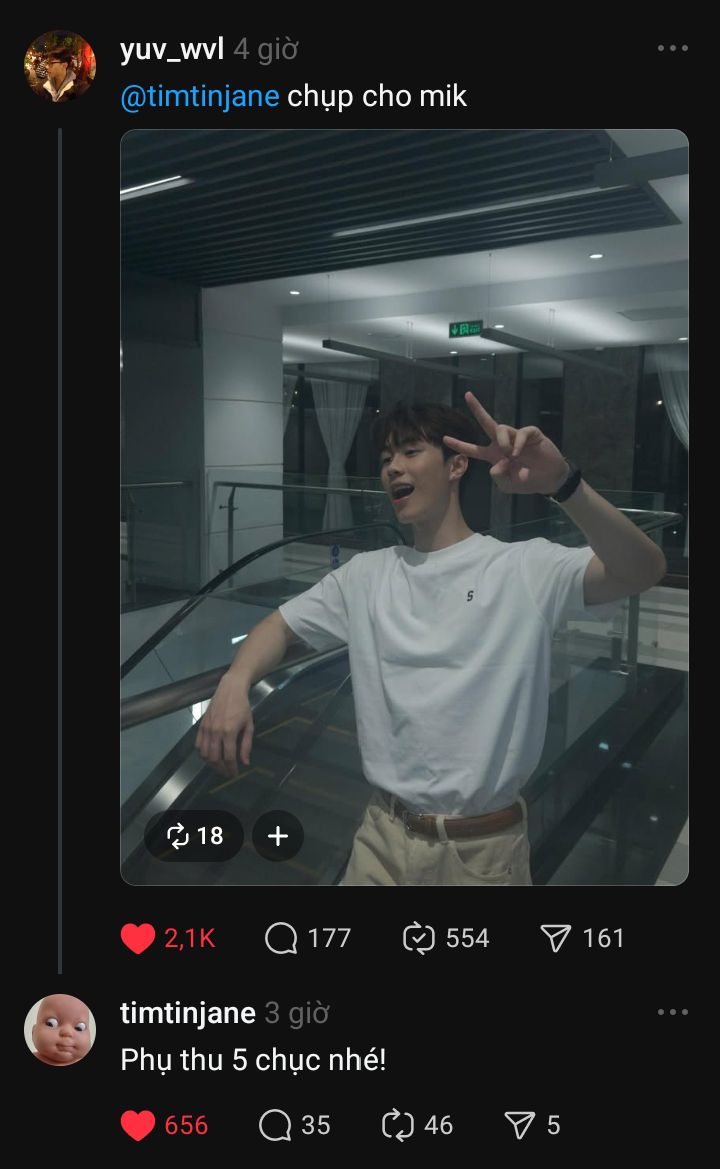Open timtinjane's profile avatar
The width and height of the screenshot is (720, 1169).
(60, 1030)
